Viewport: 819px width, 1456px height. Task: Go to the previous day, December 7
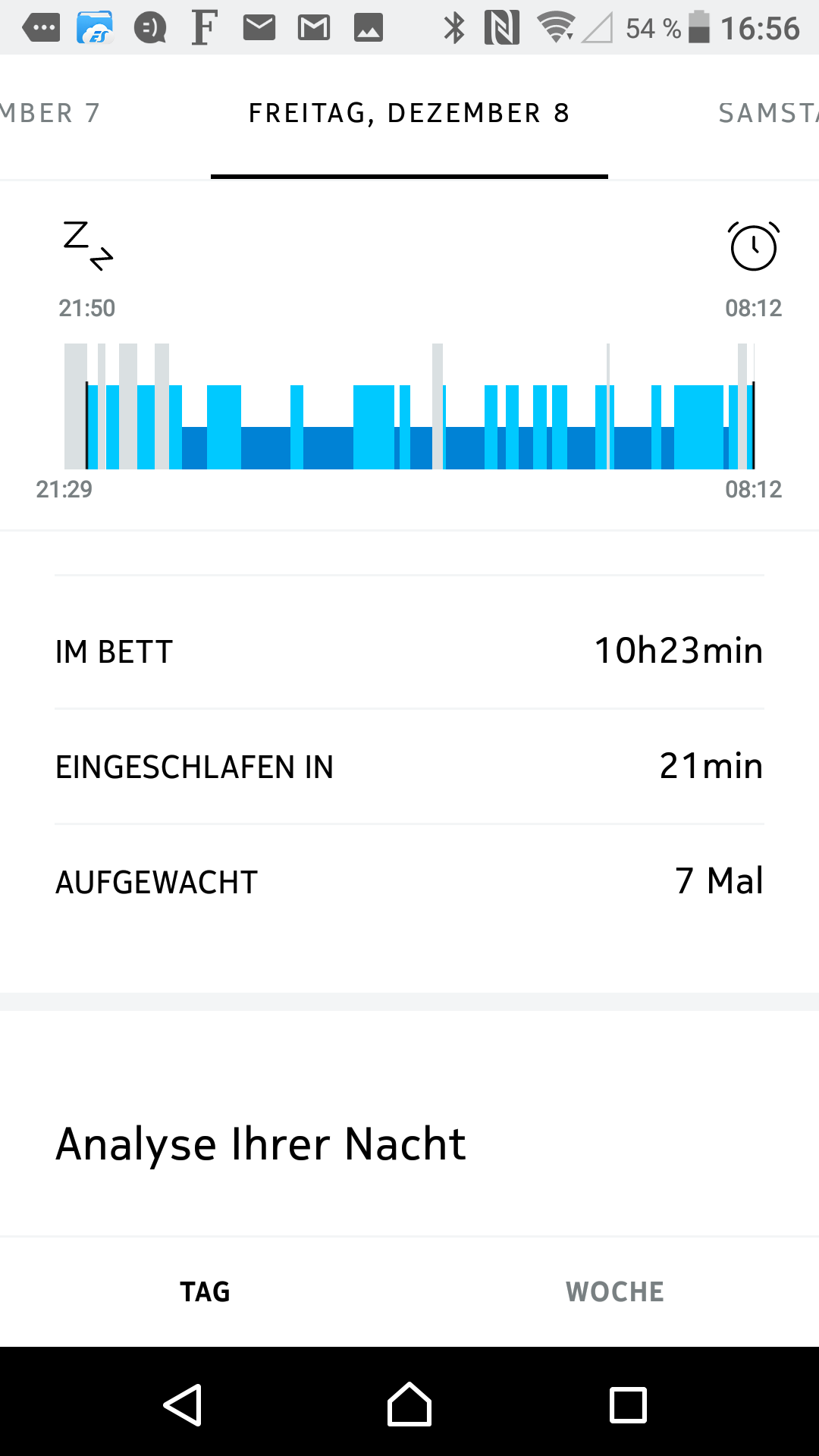tap(50, 114)
